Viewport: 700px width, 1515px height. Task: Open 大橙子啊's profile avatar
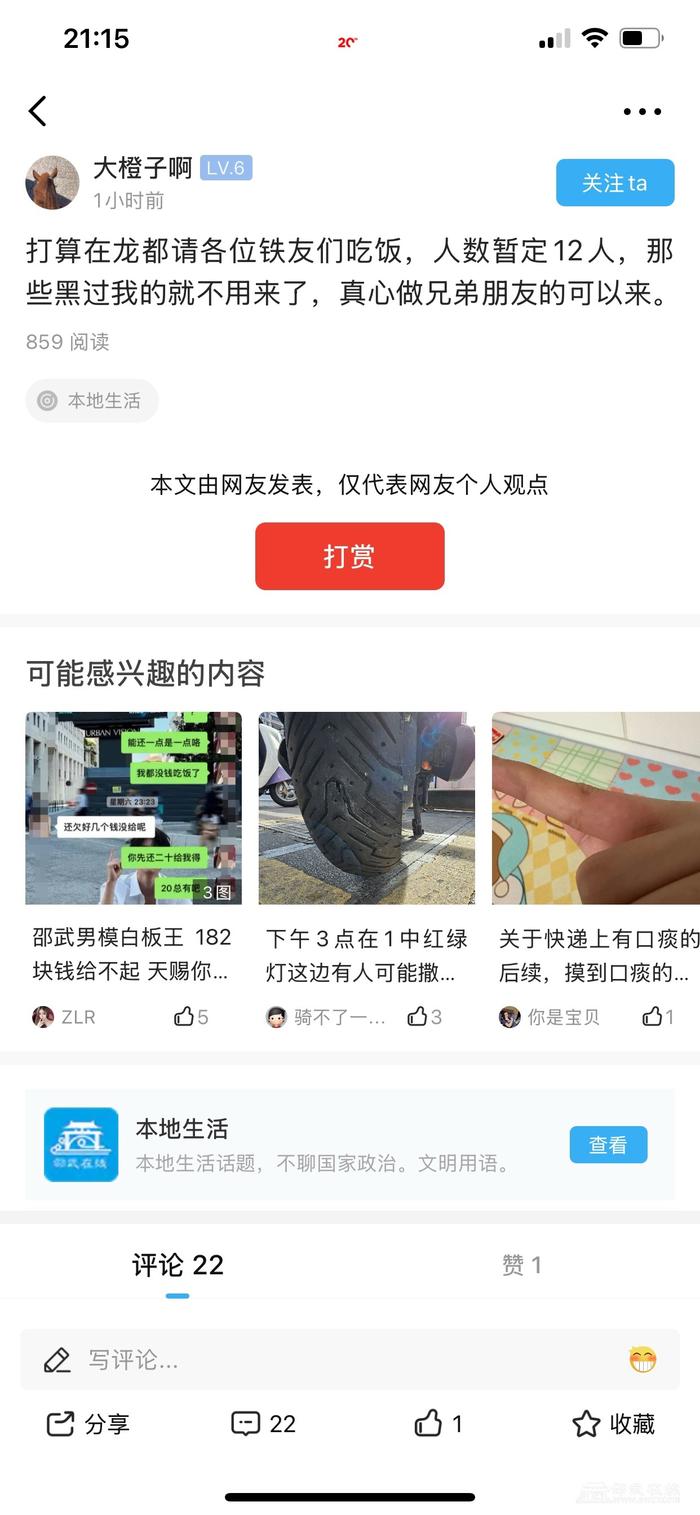pos(52,182)
